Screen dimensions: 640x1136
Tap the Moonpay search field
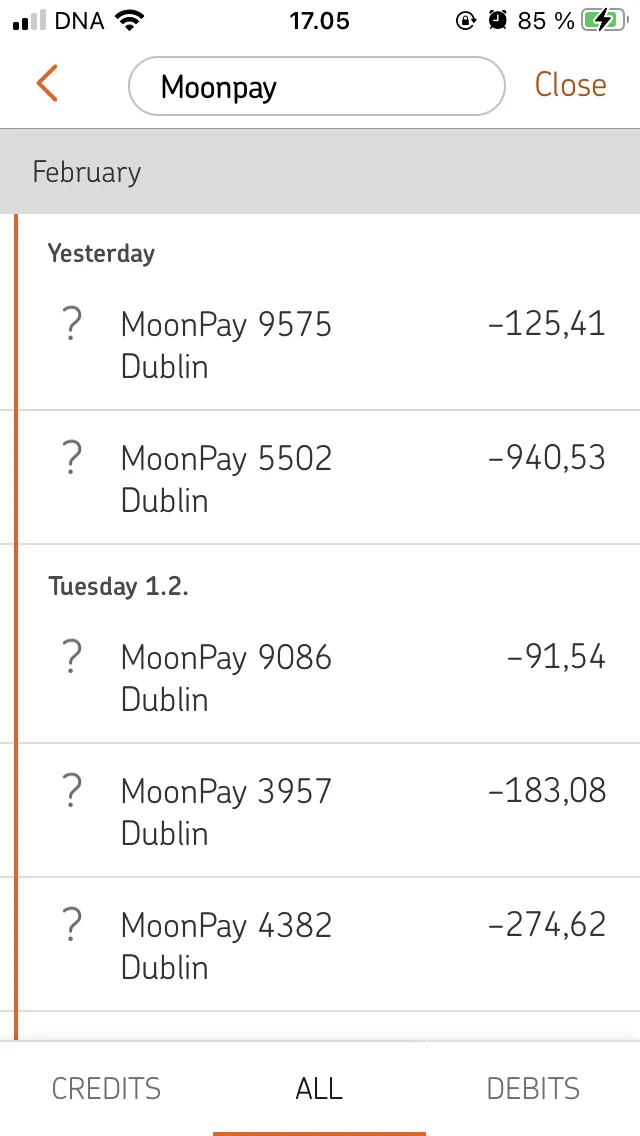[317, 86]
